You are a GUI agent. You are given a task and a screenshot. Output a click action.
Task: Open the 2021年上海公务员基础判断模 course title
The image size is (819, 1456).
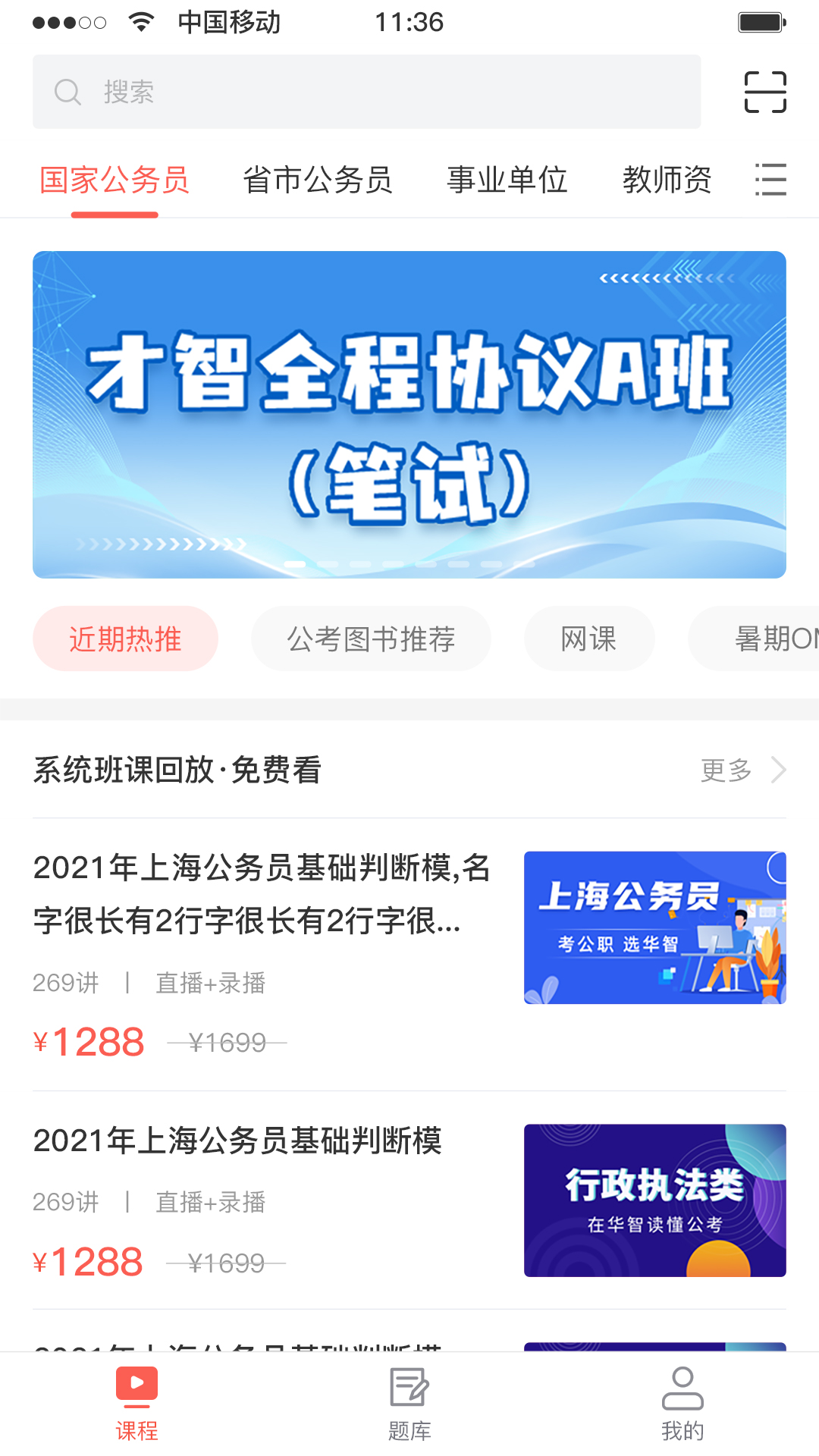(240, 1143)
